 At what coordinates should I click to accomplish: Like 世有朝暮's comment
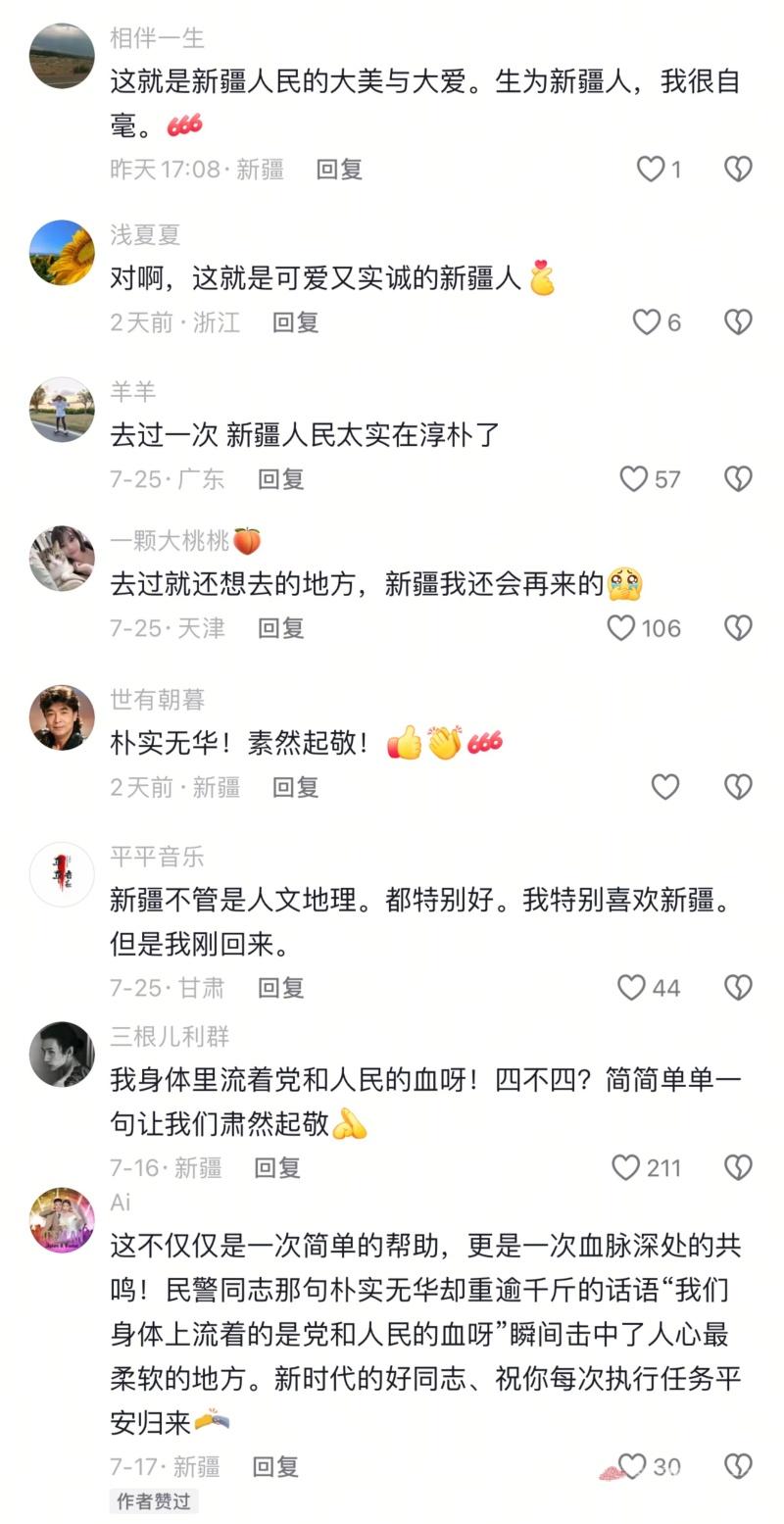click(x=665, y=786)
